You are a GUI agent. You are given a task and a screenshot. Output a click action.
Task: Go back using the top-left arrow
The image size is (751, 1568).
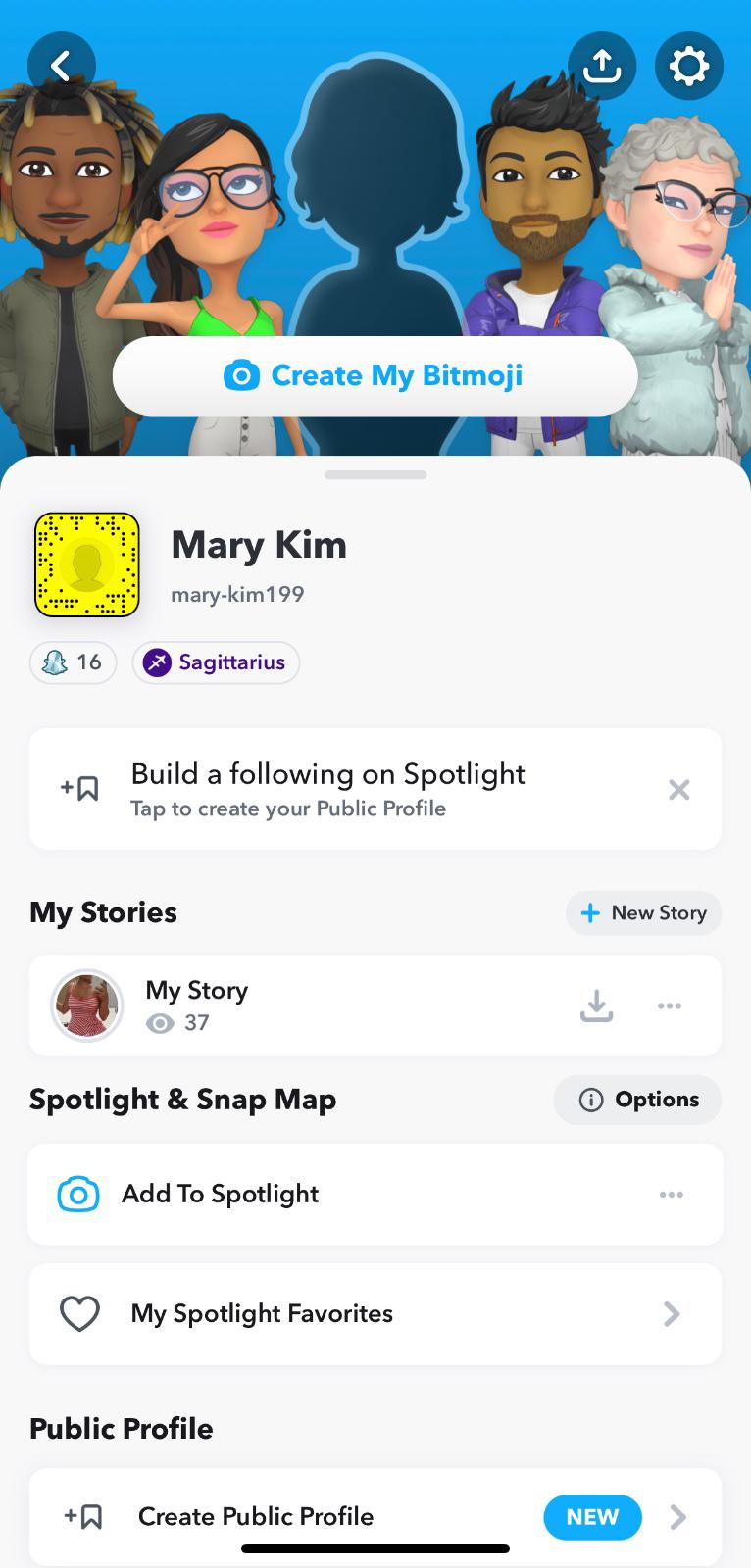pyautogui.click(x=62, y=67)
